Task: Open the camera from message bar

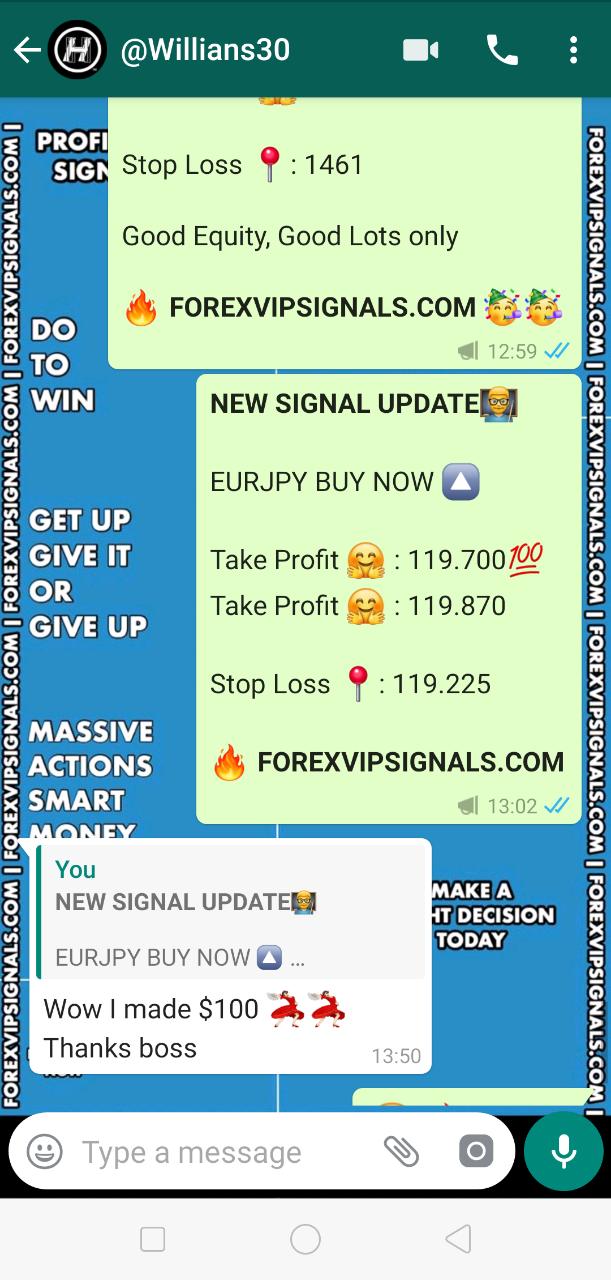Action: (476, 1152)
